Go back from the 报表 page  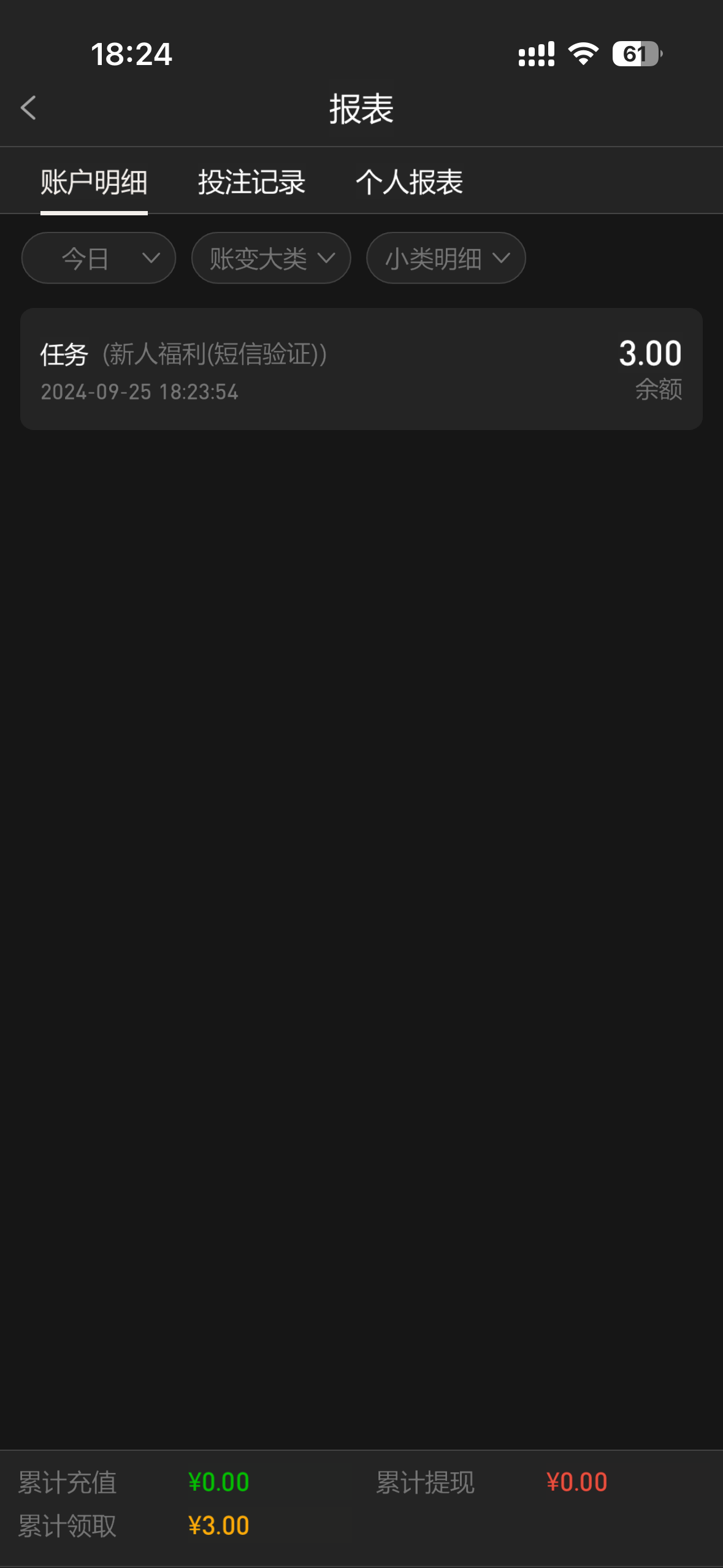tap(28, 108)
